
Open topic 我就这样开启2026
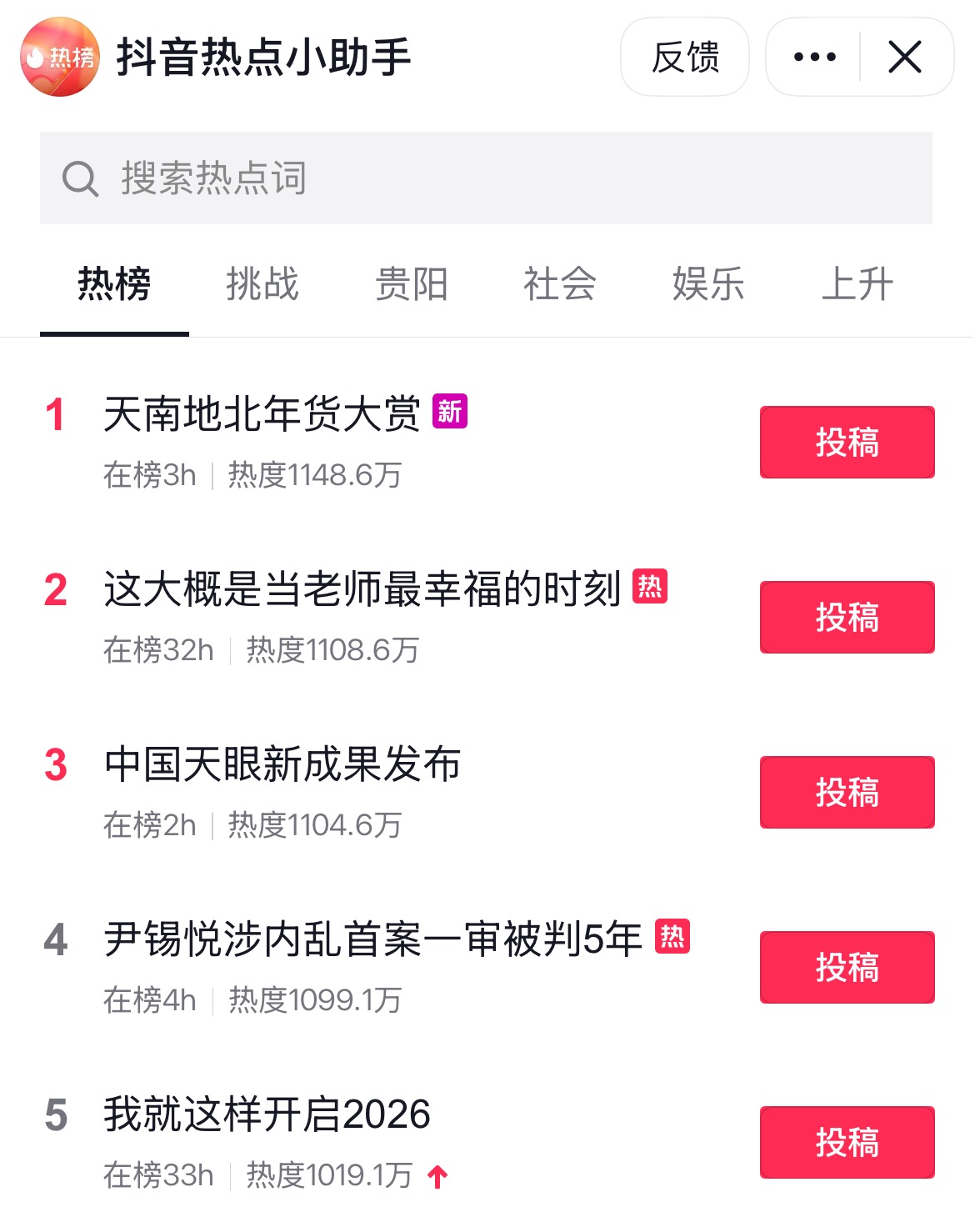(267, 1114)
